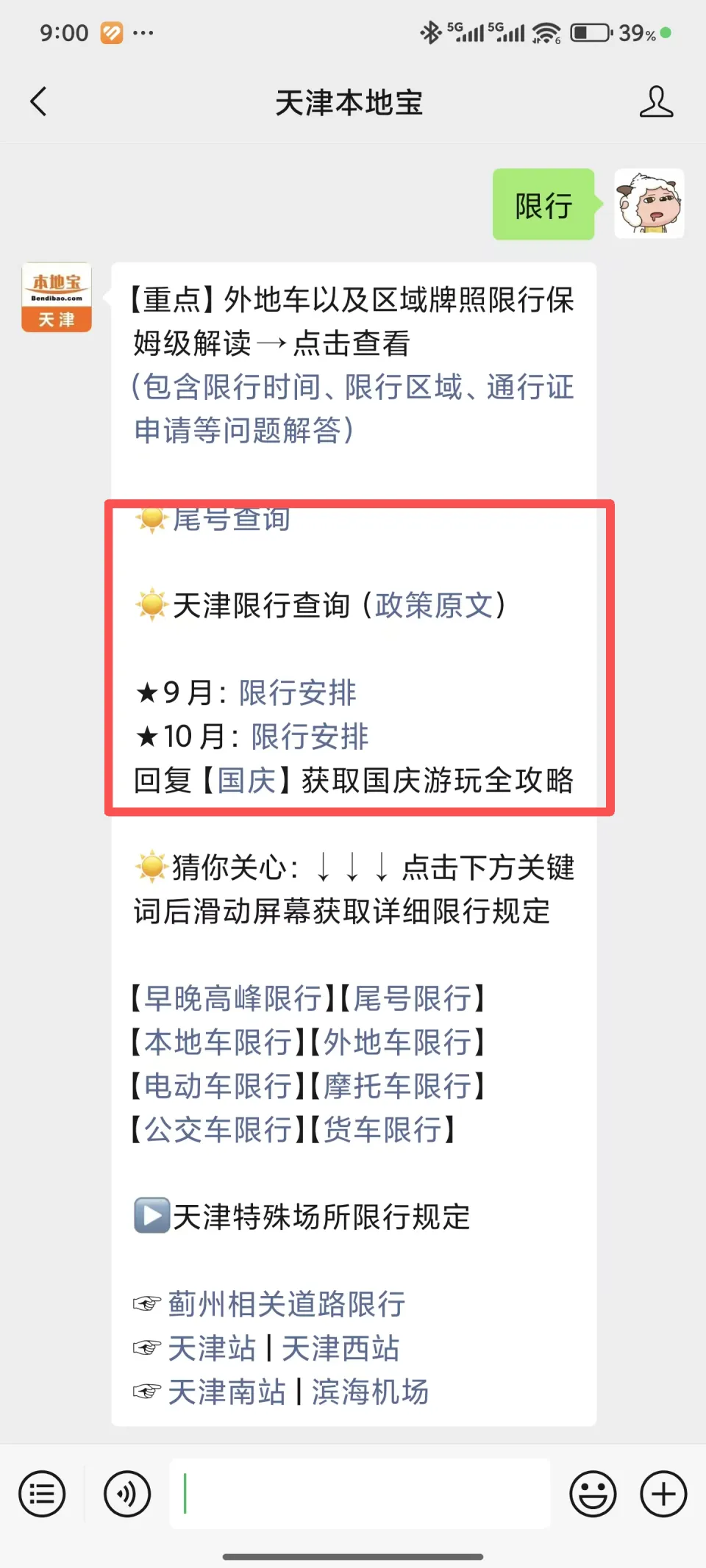
Task: View September 限行安排 schedule
Action: (297, 692)
